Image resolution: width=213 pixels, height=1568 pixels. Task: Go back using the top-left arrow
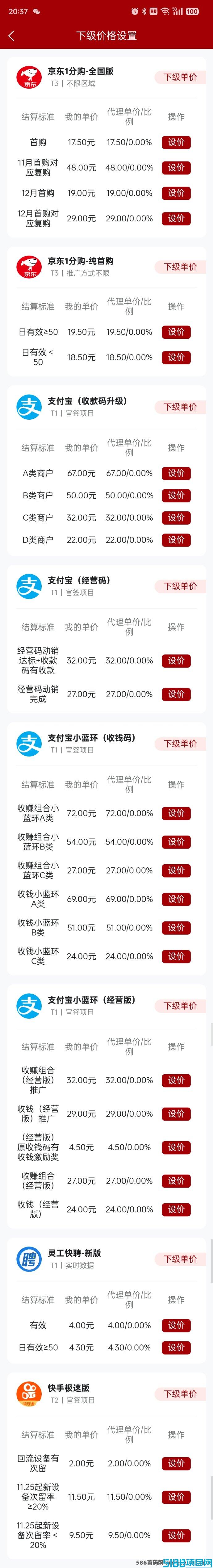pos(11,36)
